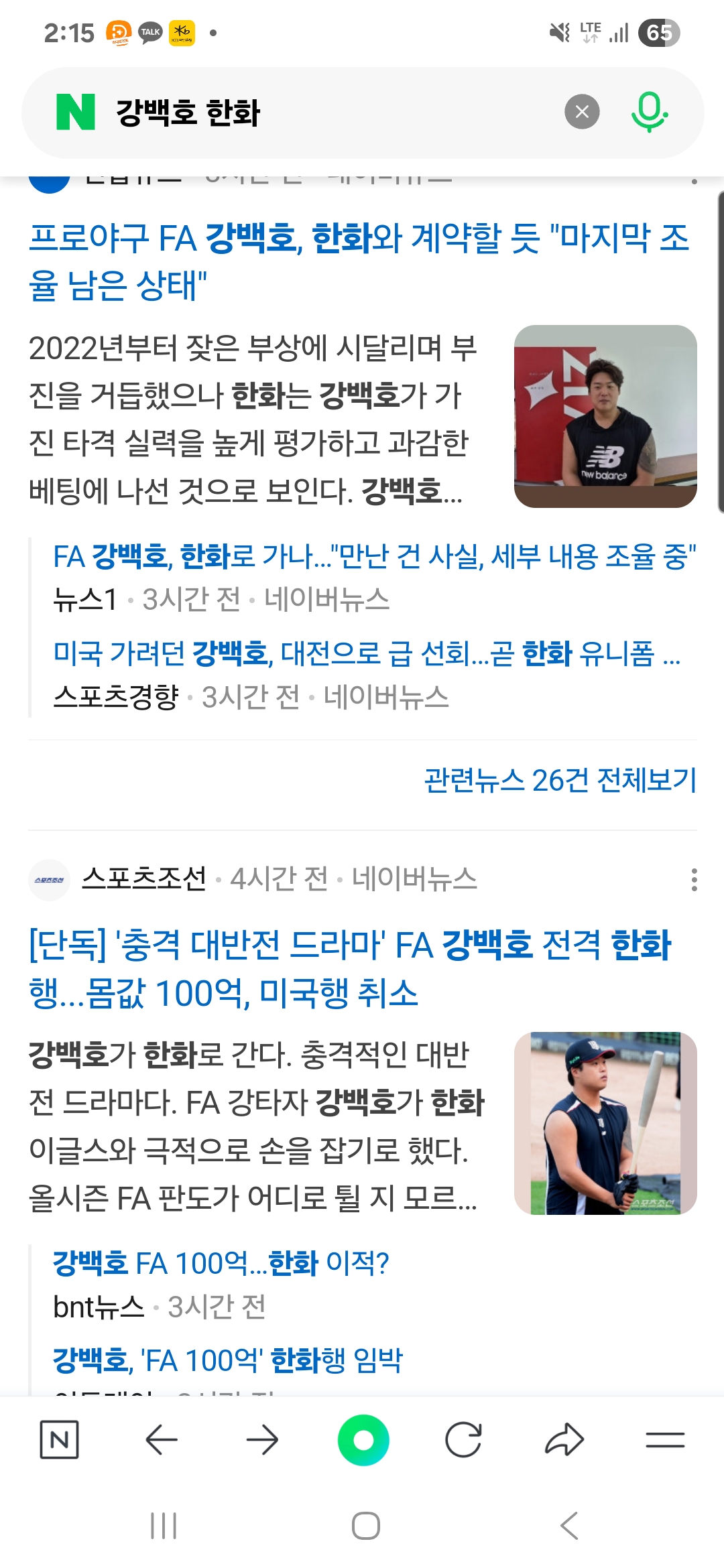
Task: Open article 강백호, 'FA 100억' 한화행 임박
Action: tap(228, 1360)
